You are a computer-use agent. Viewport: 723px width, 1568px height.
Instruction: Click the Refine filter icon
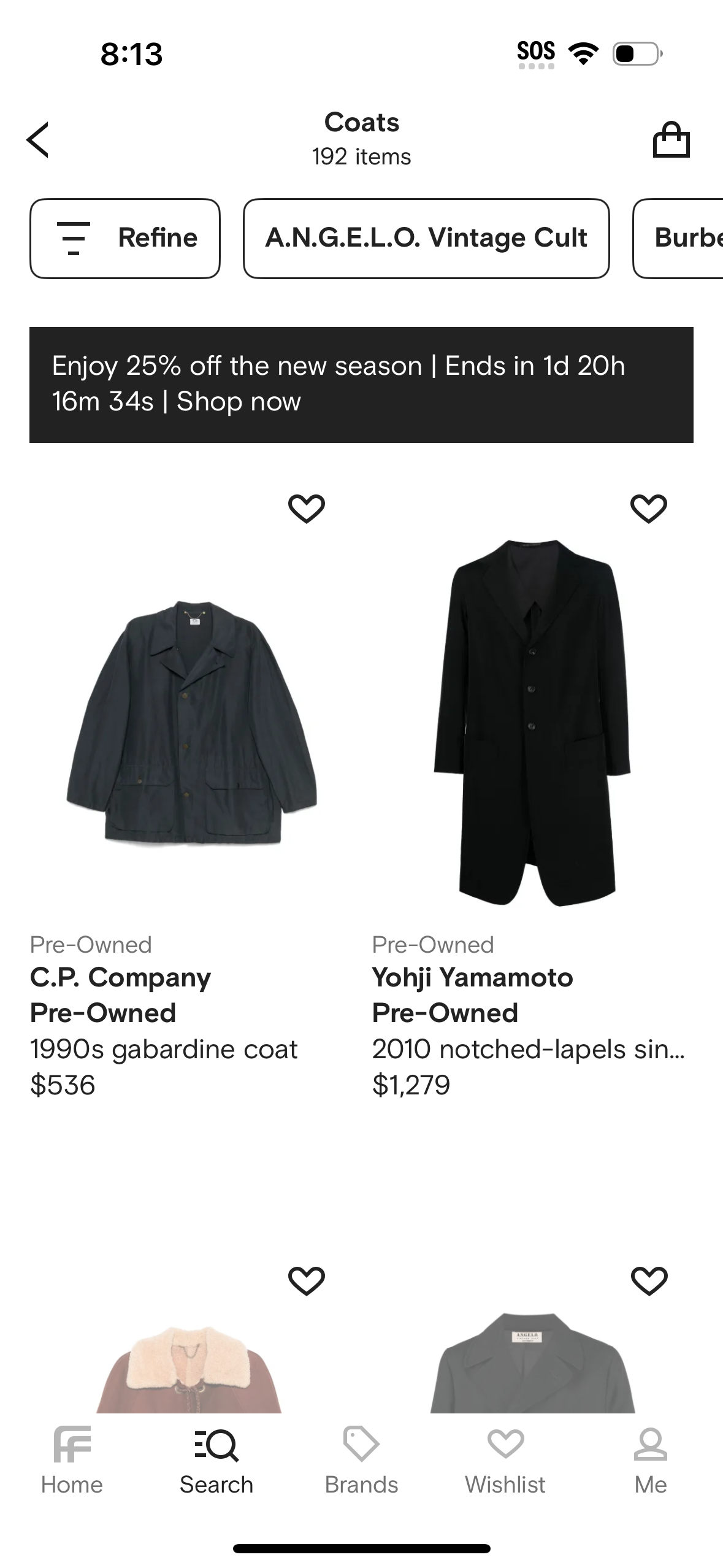click(x=74, y=238)
